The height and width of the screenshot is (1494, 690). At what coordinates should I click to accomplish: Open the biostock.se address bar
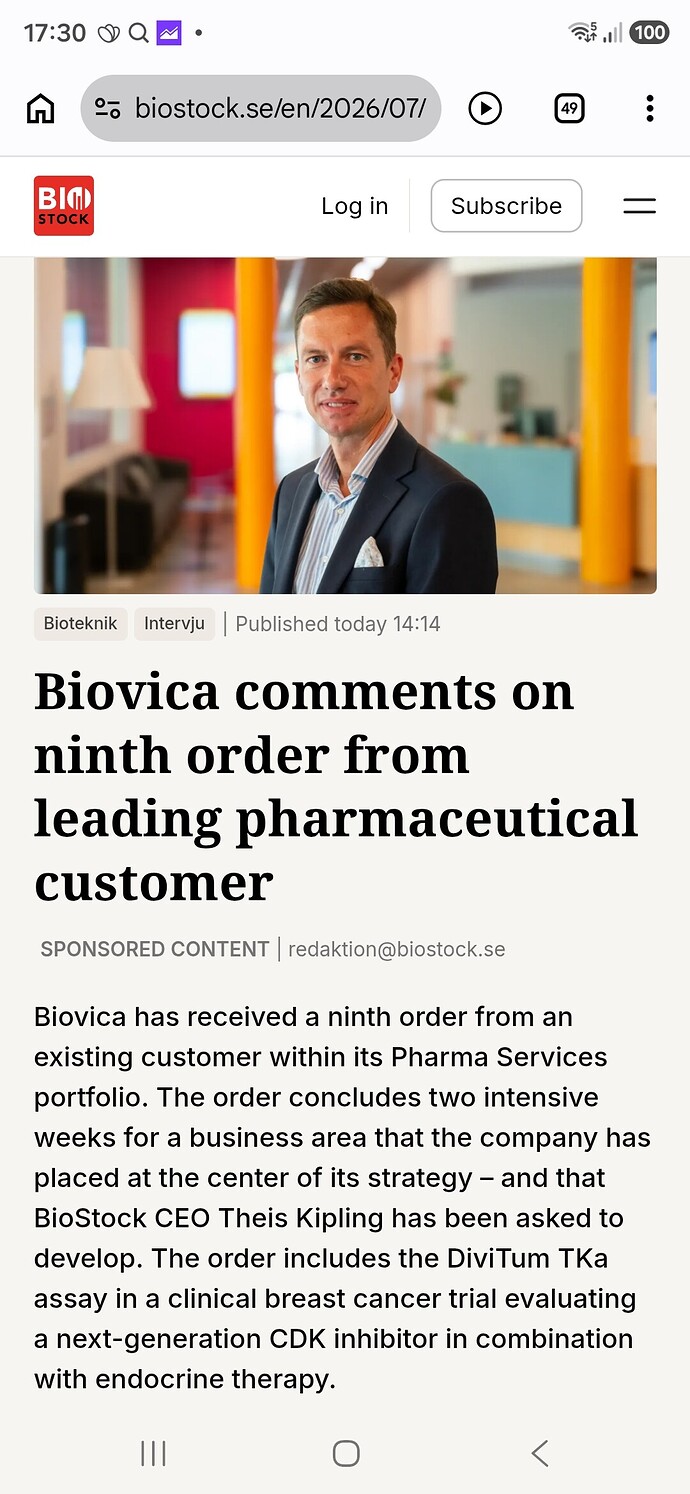pyautogui.click(x=260, y=108)
